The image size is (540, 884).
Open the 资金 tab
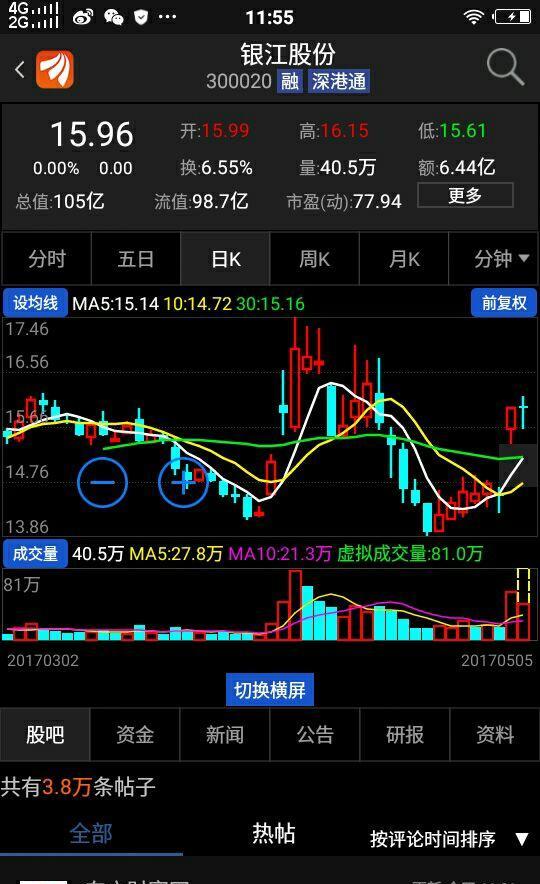click(135, 735)
